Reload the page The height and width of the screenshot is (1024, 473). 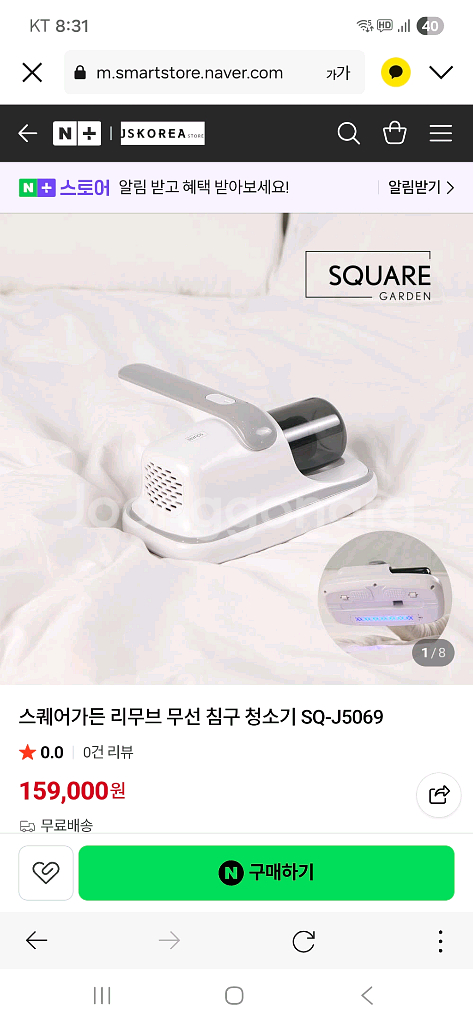pos(304,941)
